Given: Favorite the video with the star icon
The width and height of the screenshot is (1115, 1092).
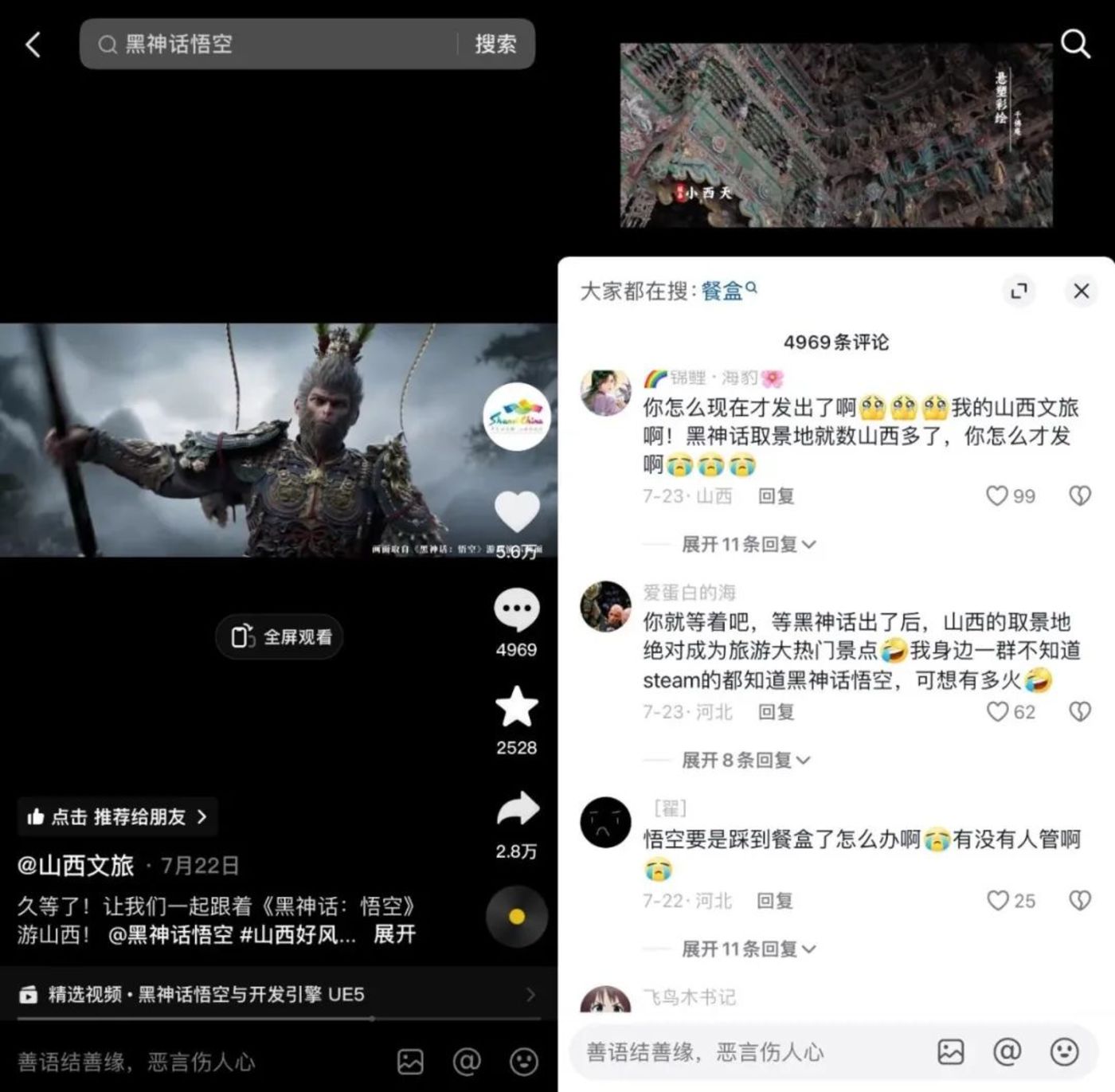Looking at the screenshot, I should click(x=516, y=707).
